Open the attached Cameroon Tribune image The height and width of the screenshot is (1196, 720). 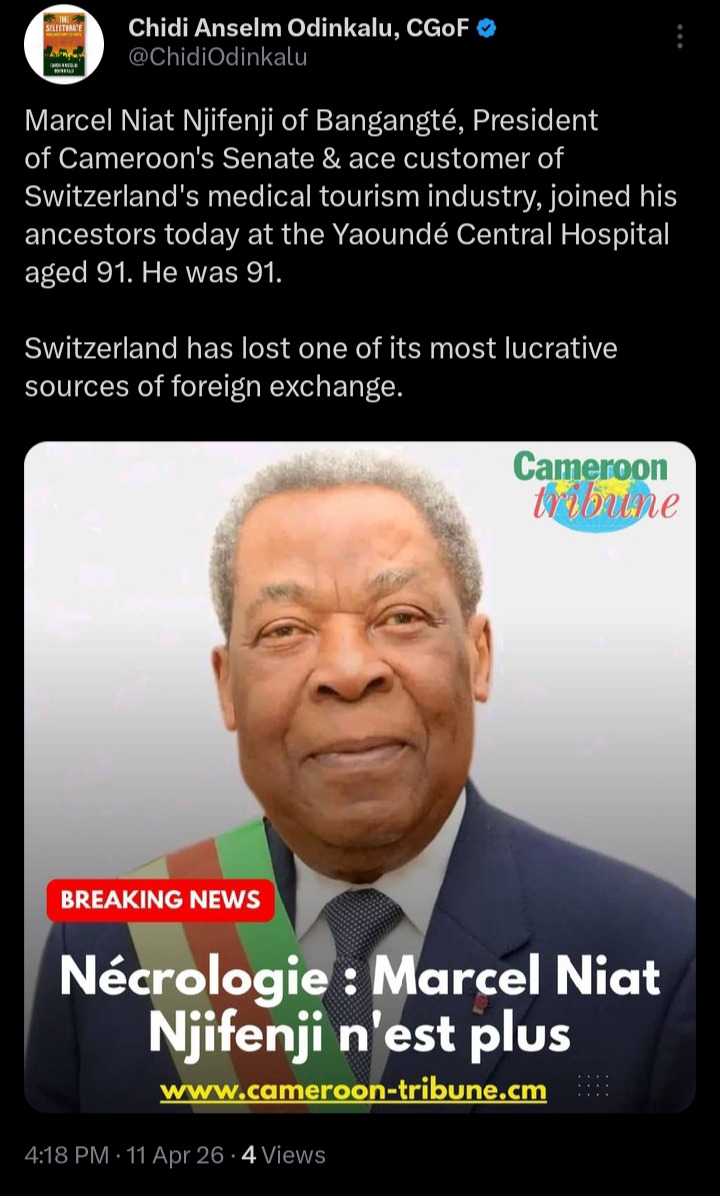pyautogui.click(x=360, y=700)
